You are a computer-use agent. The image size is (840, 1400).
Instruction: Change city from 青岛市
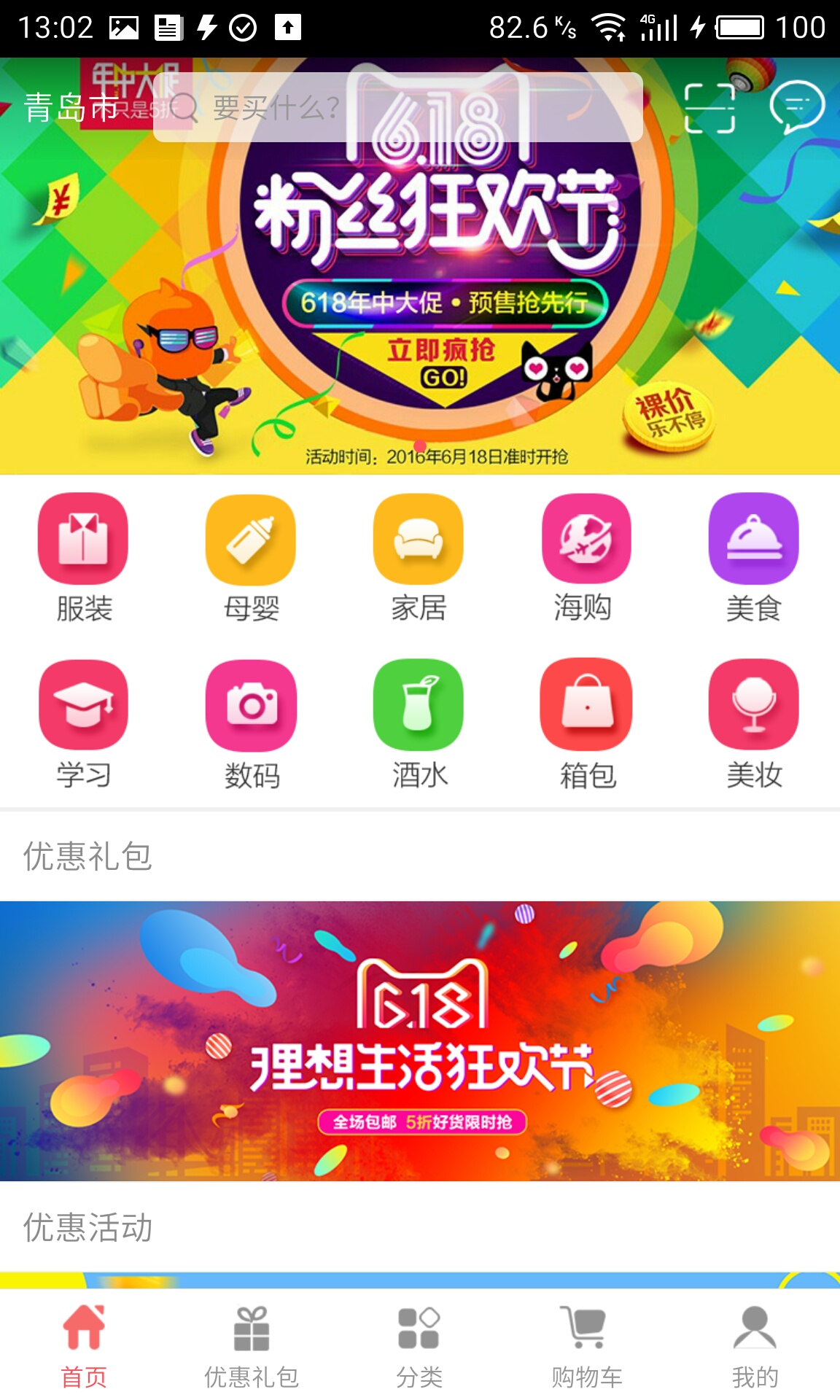[70, 108]
